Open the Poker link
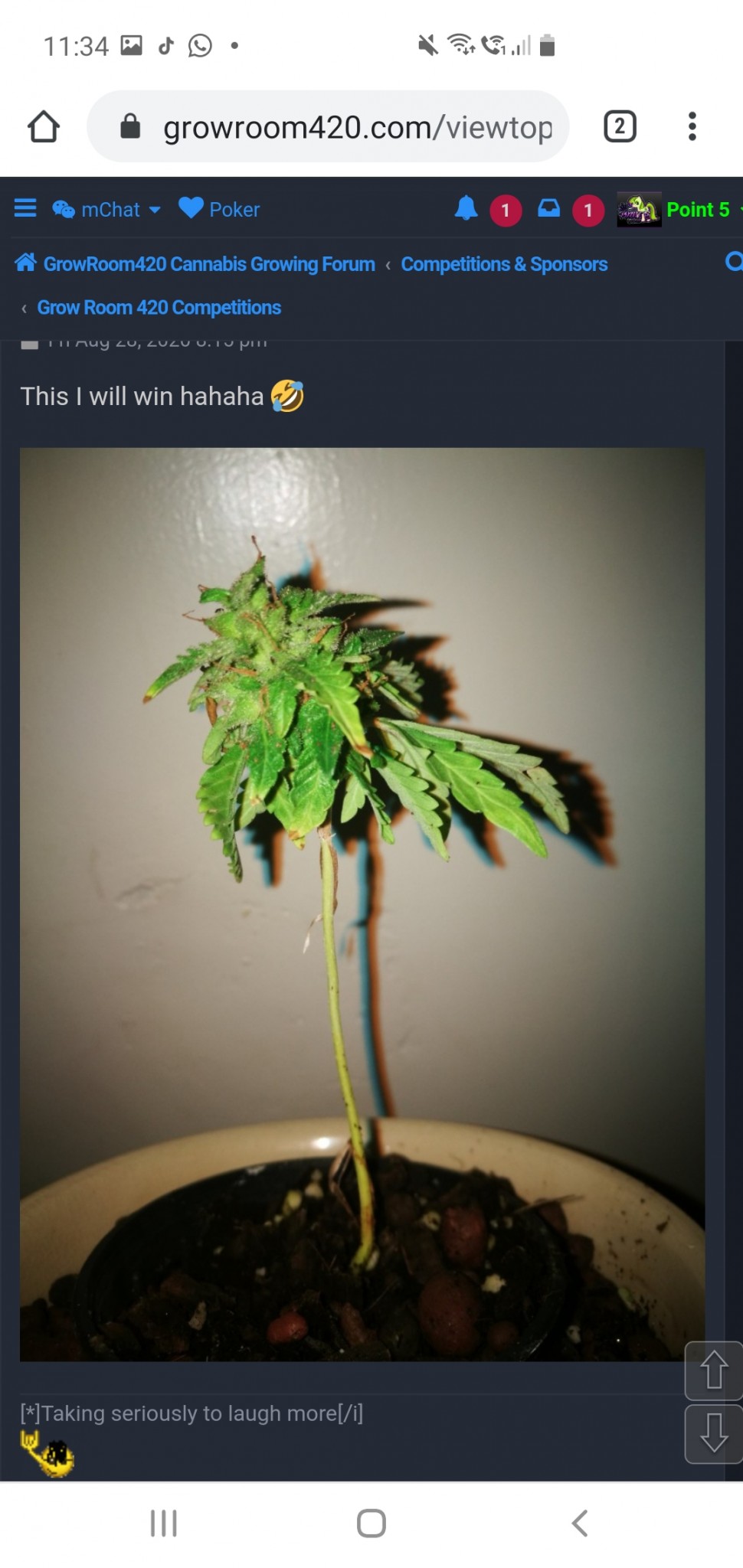 pos(220,209)
